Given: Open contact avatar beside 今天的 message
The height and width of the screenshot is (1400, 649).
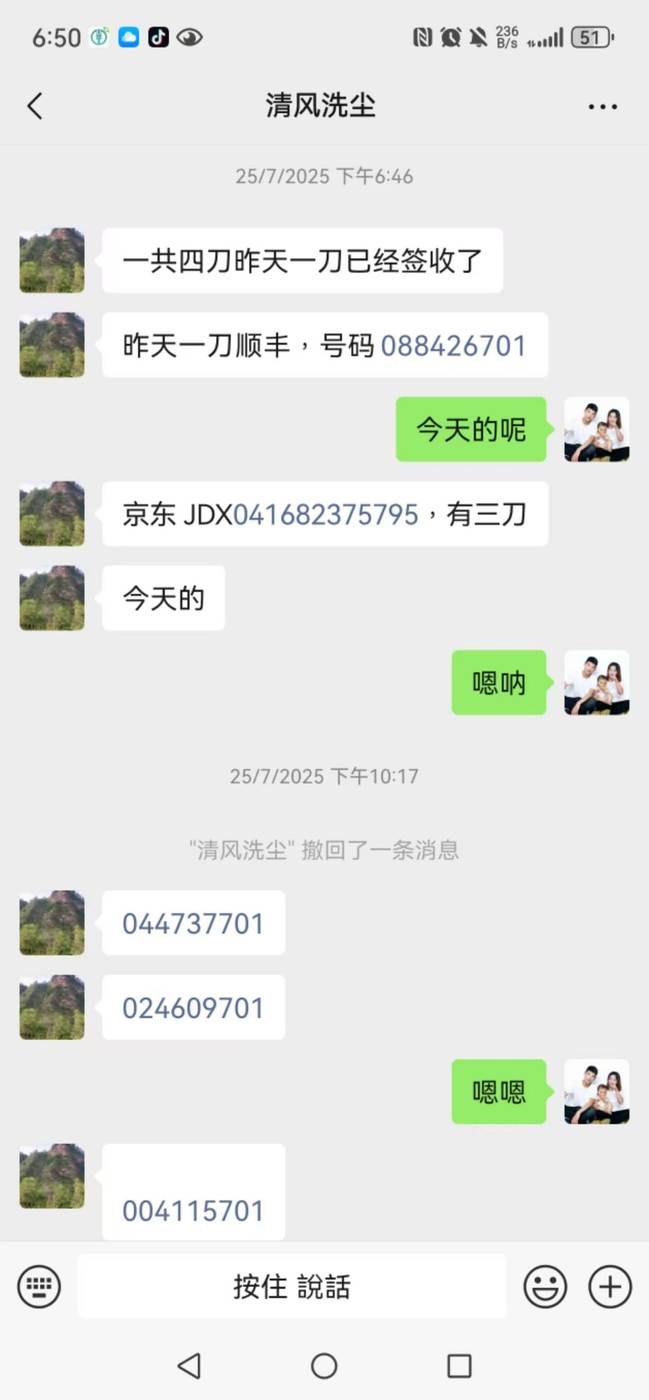Looking at the screenshot, I should (52, 598).
